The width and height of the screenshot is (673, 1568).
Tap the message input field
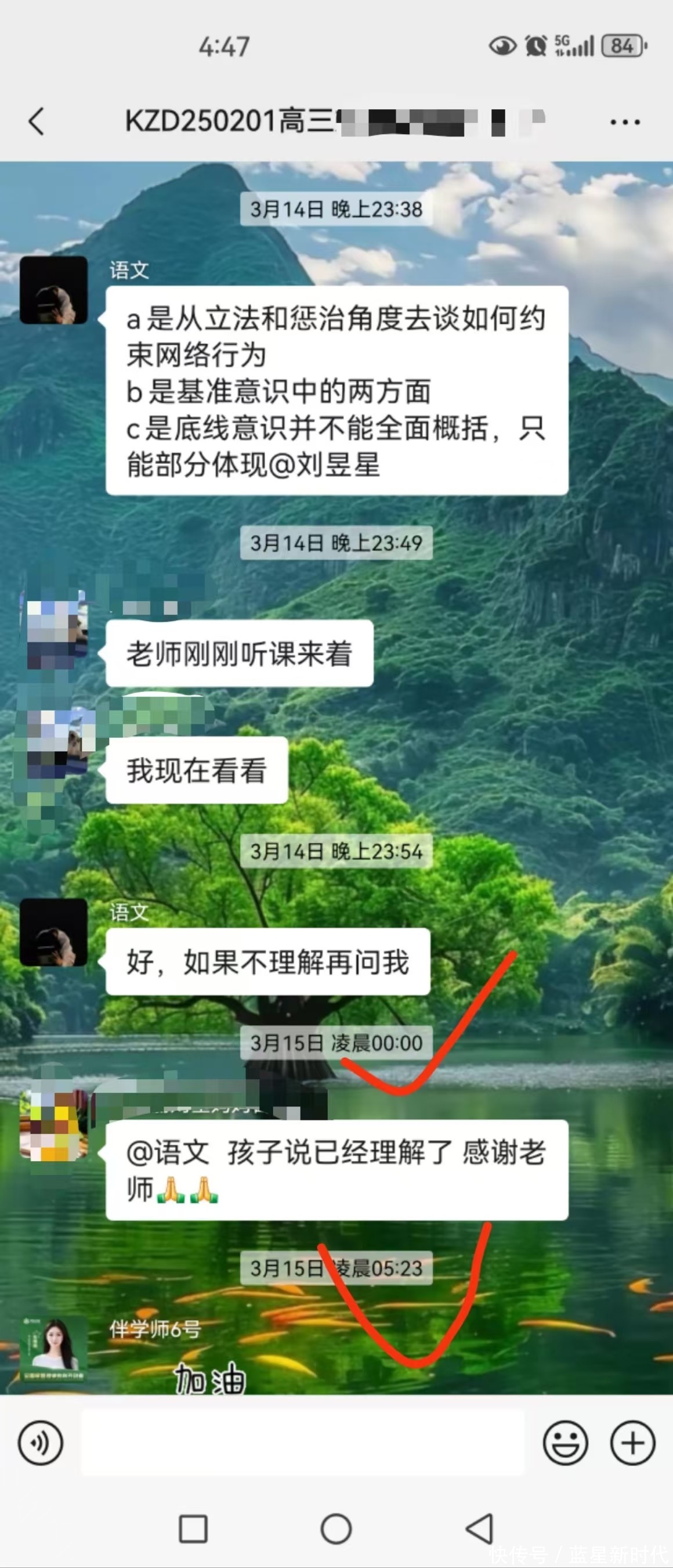pyautogui.click(x=302, y=1443)
